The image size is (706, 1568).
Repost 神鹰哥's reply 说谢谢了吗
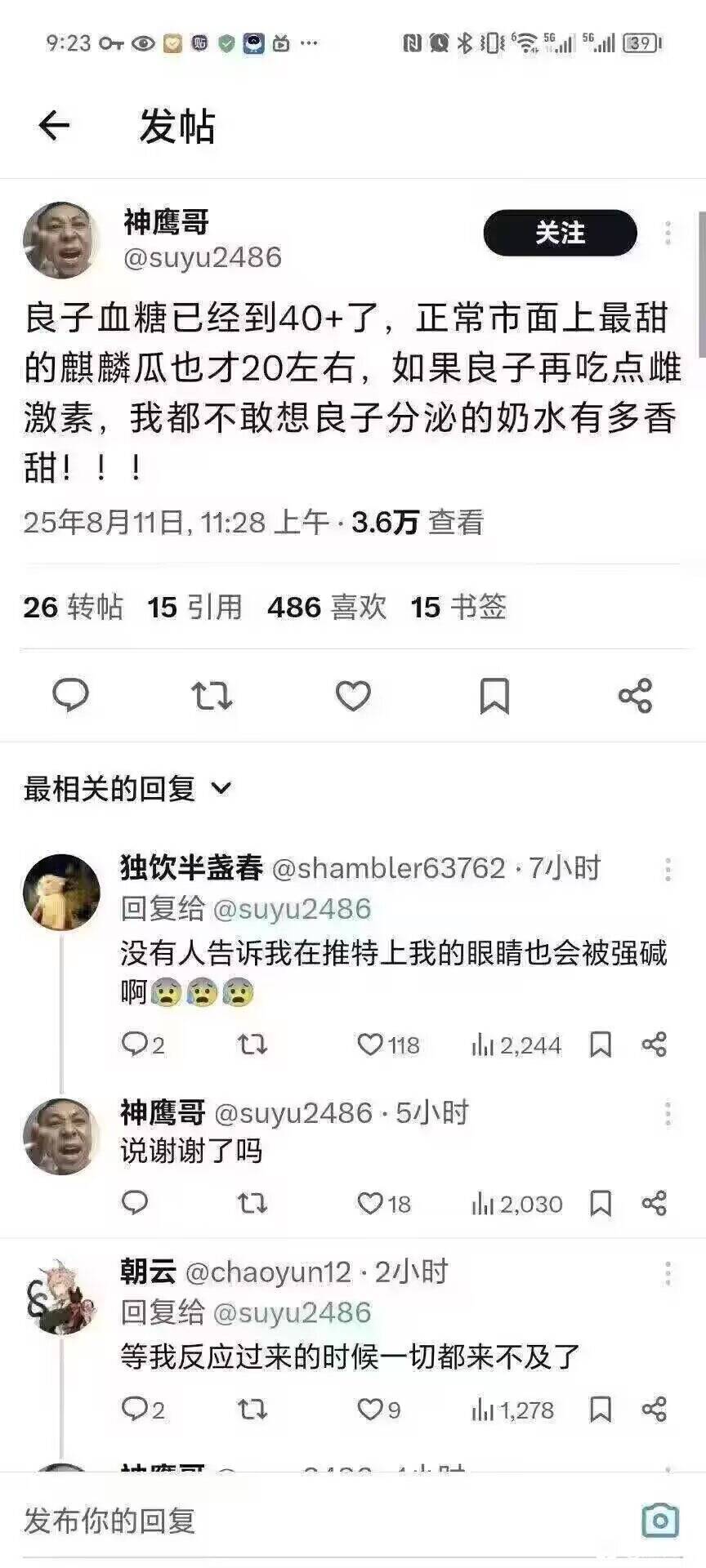click(x=252, y=1203)
